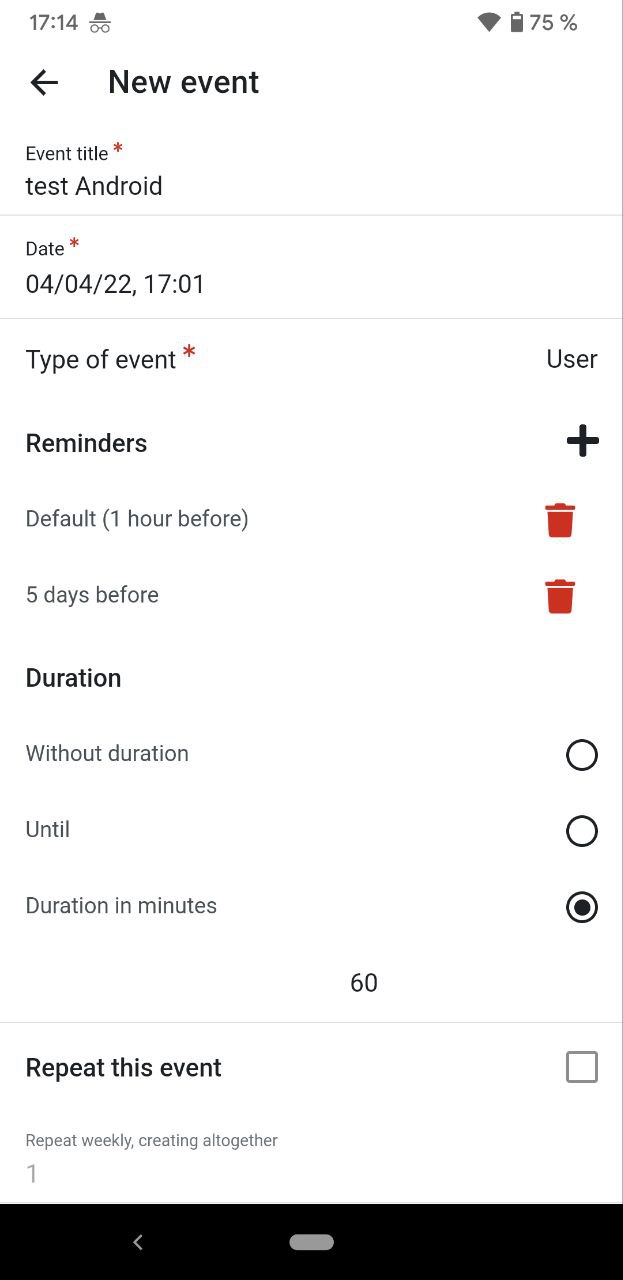
Task: Remove the 5 days before reminder
Action: (x=560, y=596)
